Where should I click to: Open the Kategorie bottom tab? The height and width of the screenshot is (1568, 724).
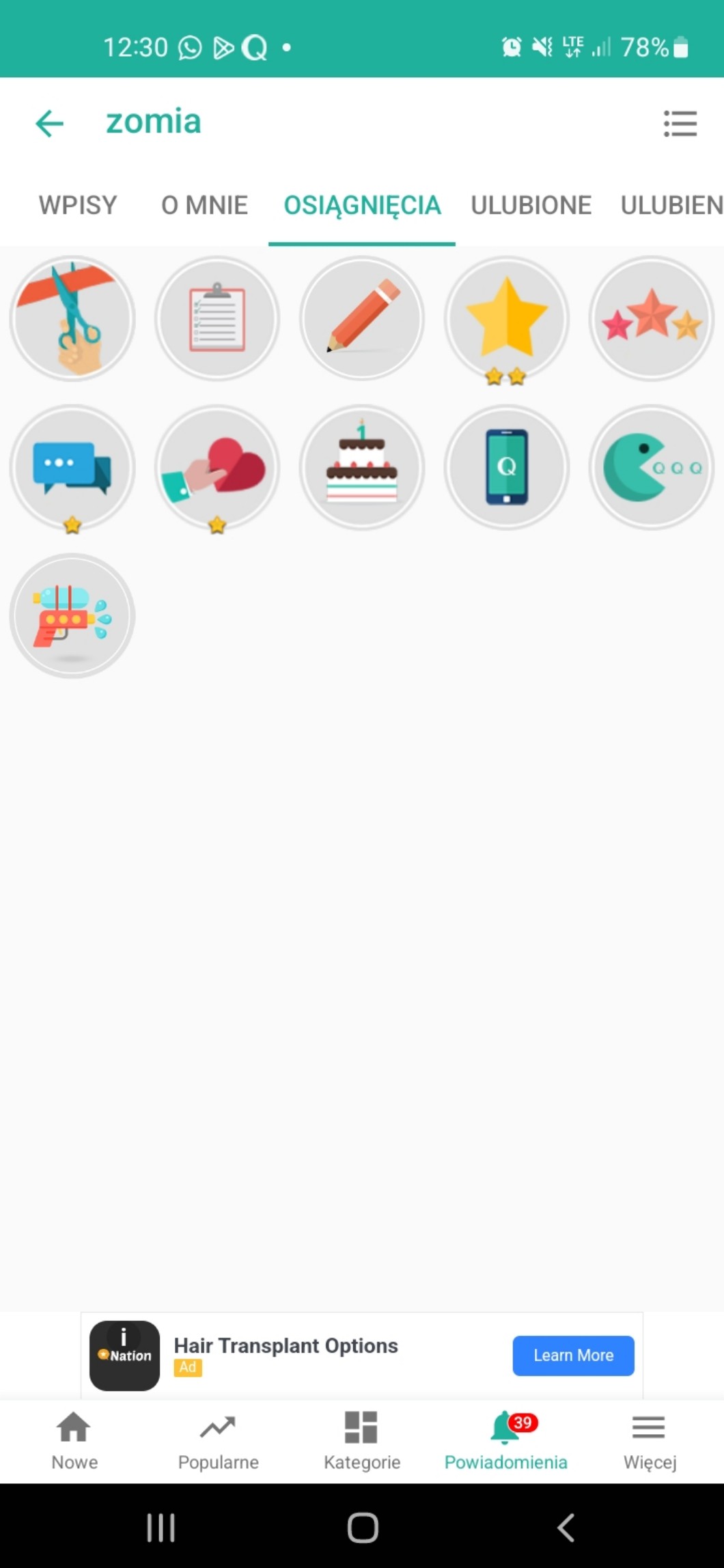click(362, 1441)
